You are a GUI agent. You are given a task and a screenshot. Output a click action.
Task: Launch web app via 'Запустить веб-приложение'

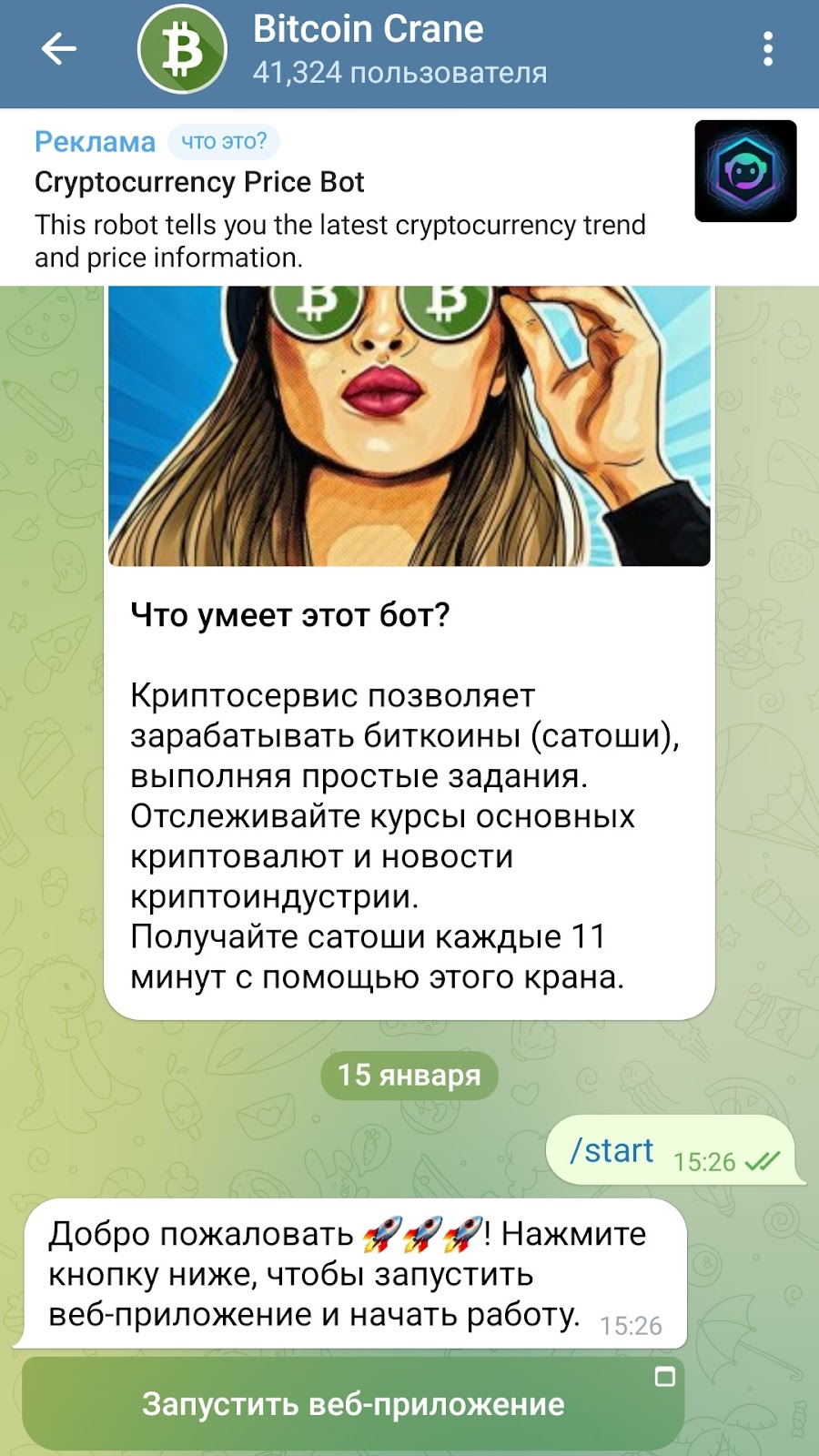click(353, 1404)
